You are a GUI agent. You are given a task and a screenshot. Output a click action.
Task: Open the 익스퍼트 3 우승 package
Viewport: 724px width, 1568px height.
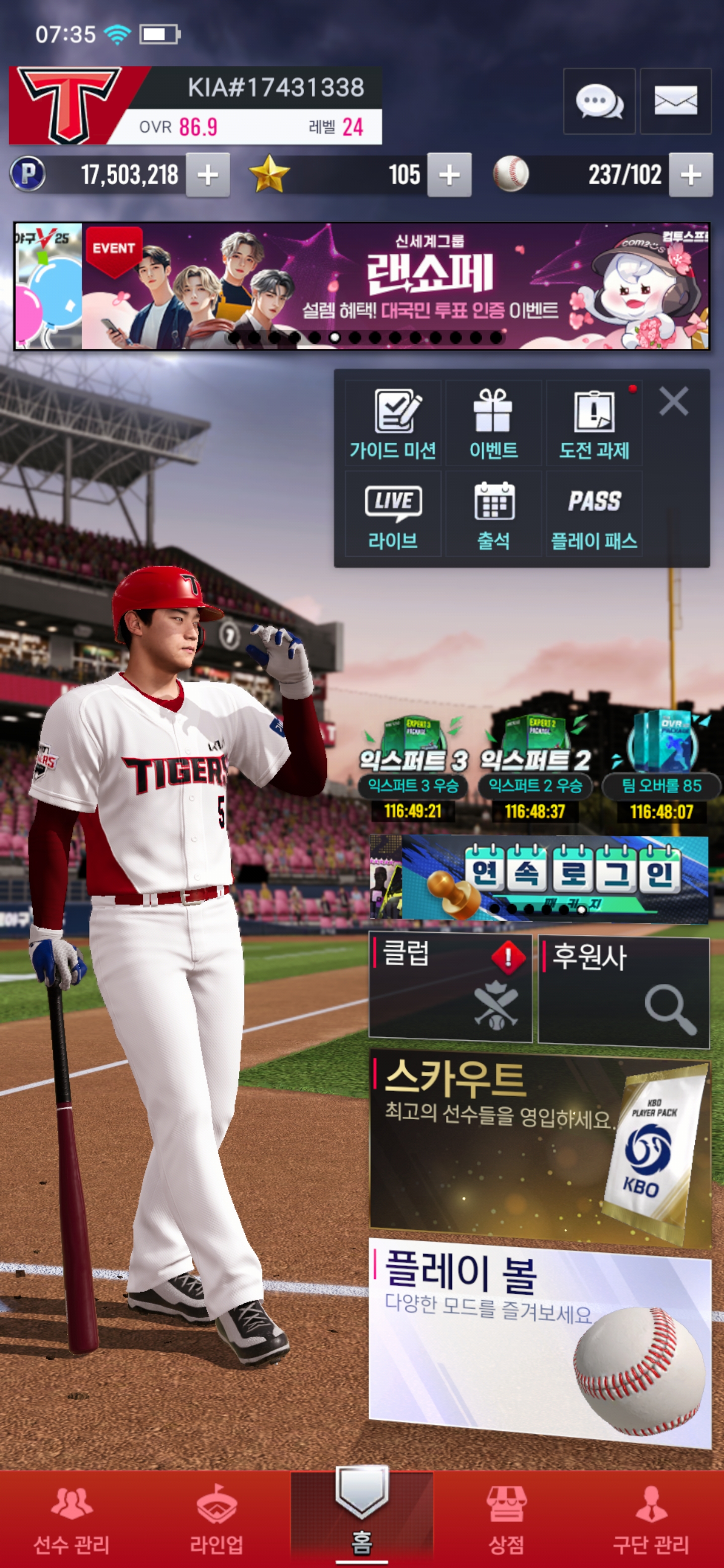click(413, 766)
